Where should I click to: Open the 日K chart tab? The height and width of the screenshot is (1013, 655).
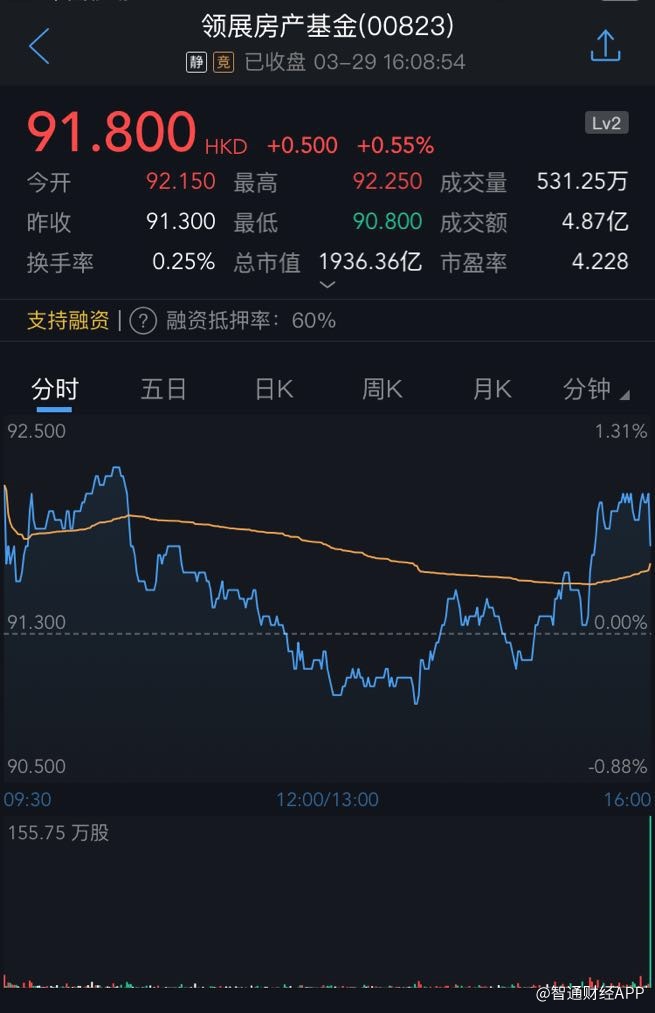pyautogui.click(x=274, y=389)
